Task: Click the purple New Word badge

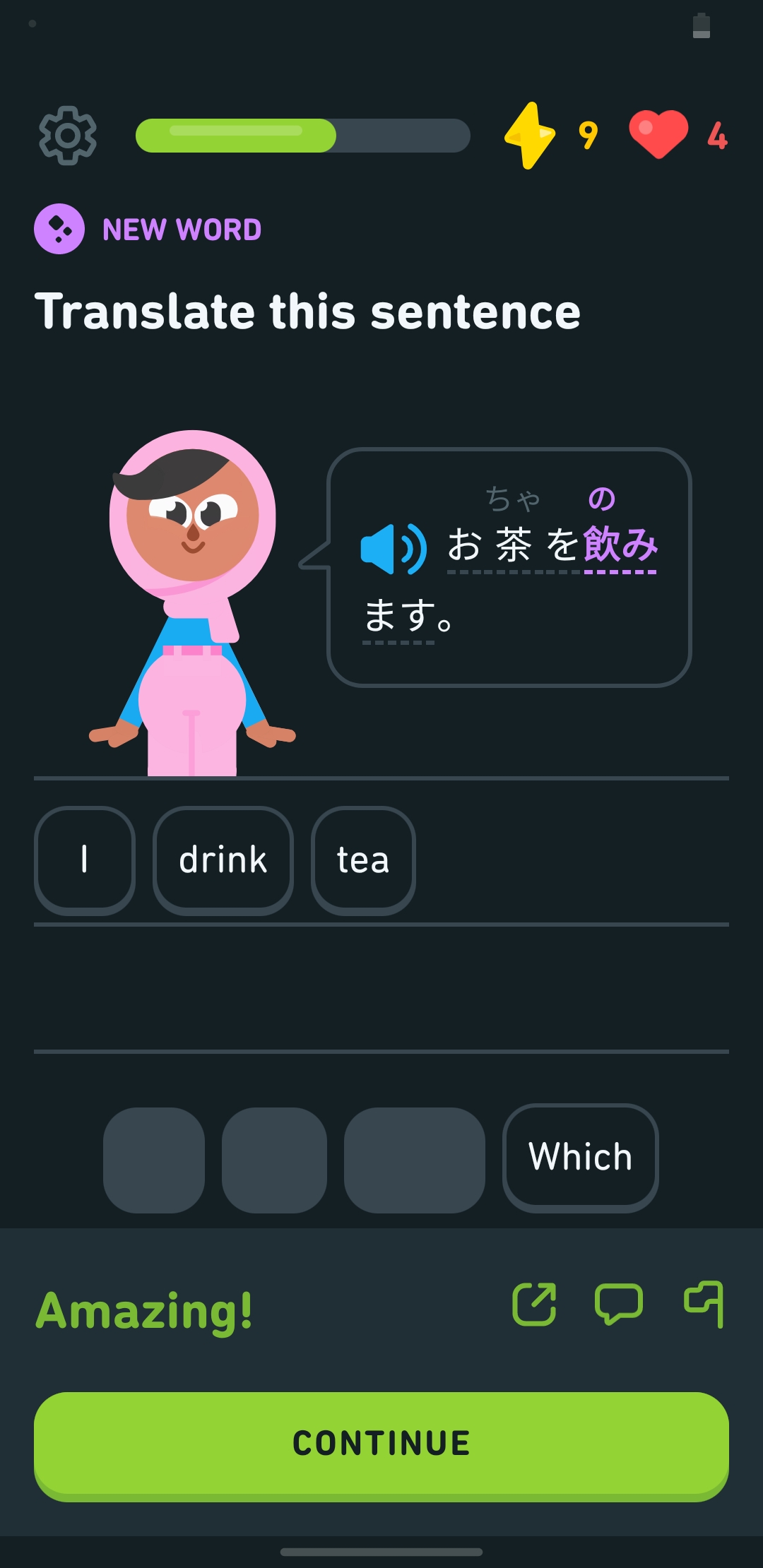Action: click(59, 228)
